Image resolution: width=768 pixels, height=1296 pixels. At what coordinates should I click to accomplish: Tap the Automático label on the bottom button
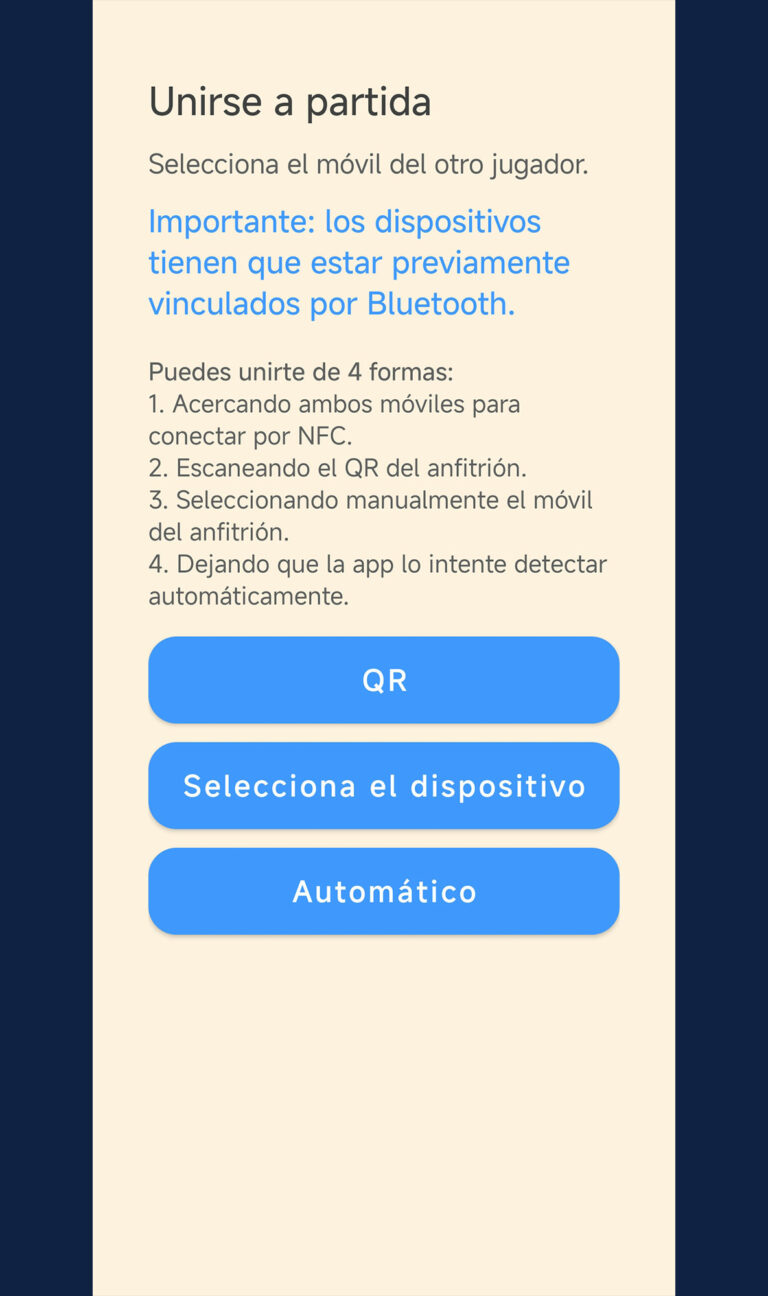[384, 891]
